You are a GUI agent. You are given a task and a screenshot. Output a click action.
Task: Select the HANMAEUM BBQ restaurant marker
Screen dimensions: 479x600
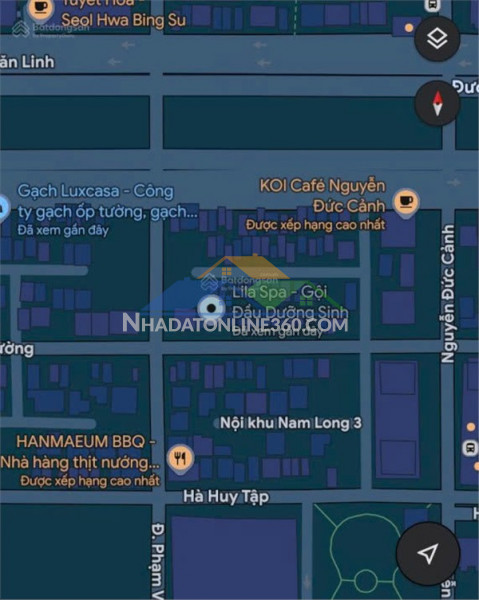coord(180,458)
